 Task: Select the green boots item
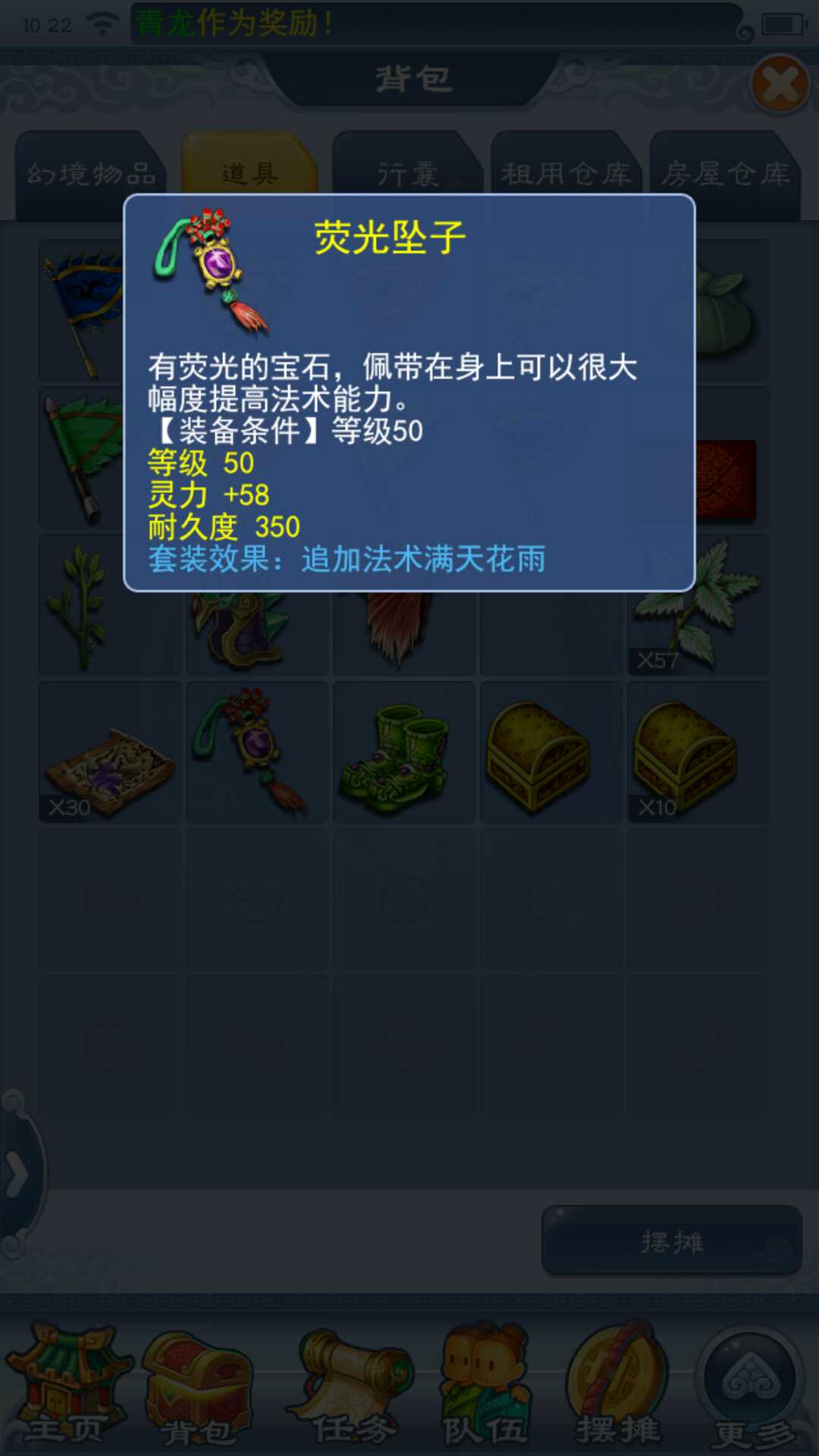pos(404,752)
